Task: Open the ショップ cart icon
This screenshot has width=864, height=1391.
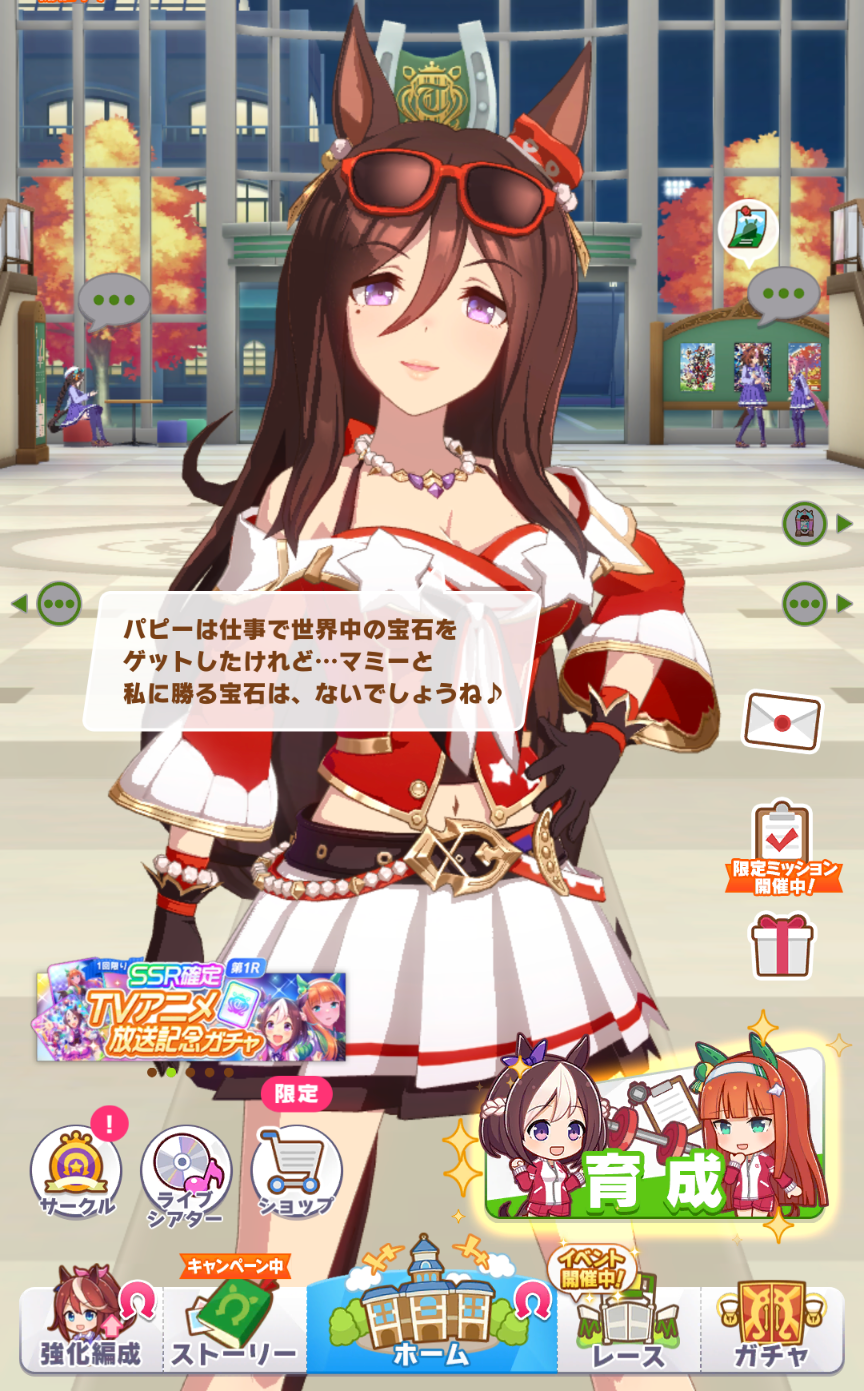Action: click(x=296, y=1172)
